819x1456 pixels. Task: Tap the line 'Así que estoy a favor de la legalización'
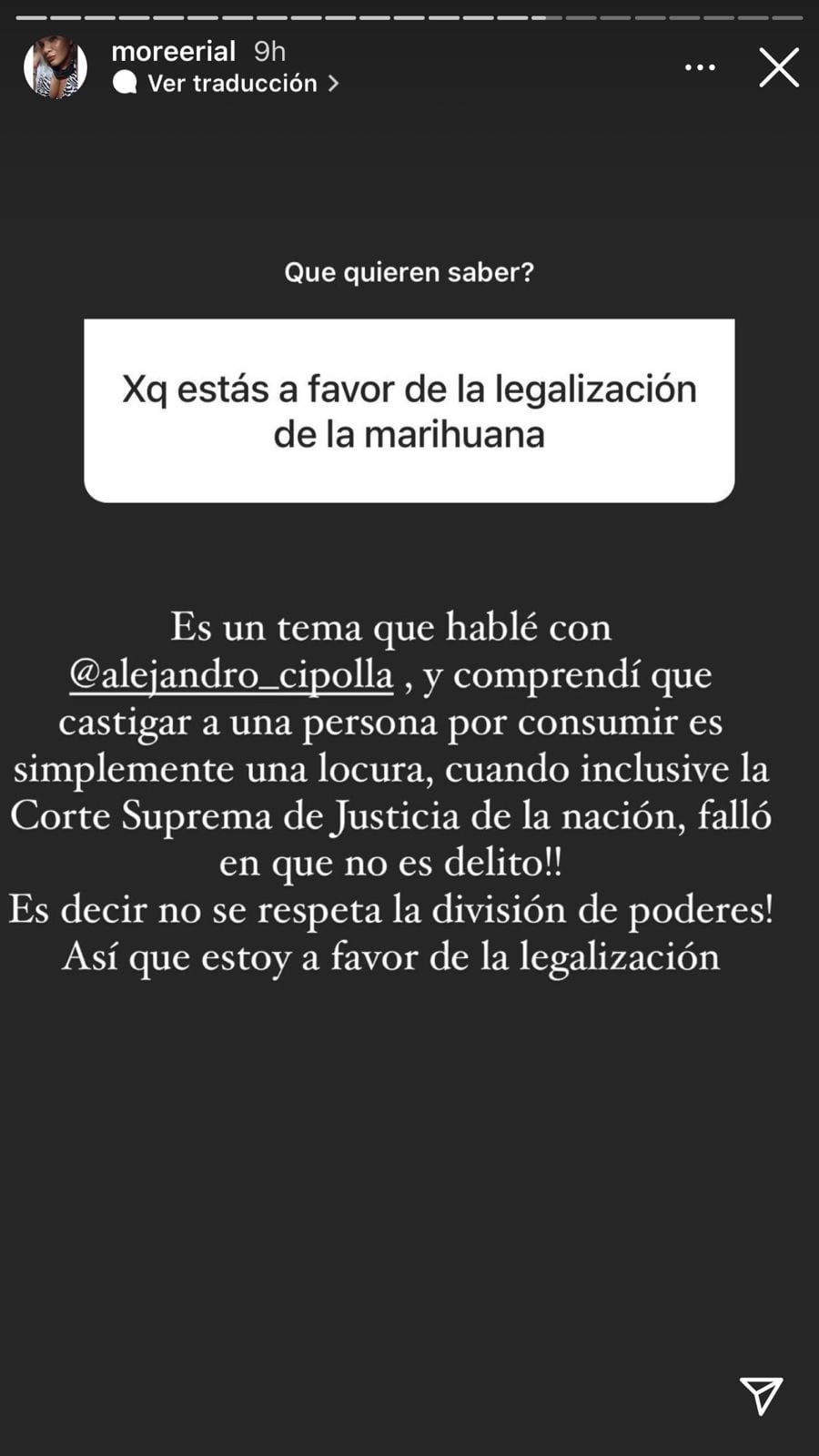tap(391, 956)
